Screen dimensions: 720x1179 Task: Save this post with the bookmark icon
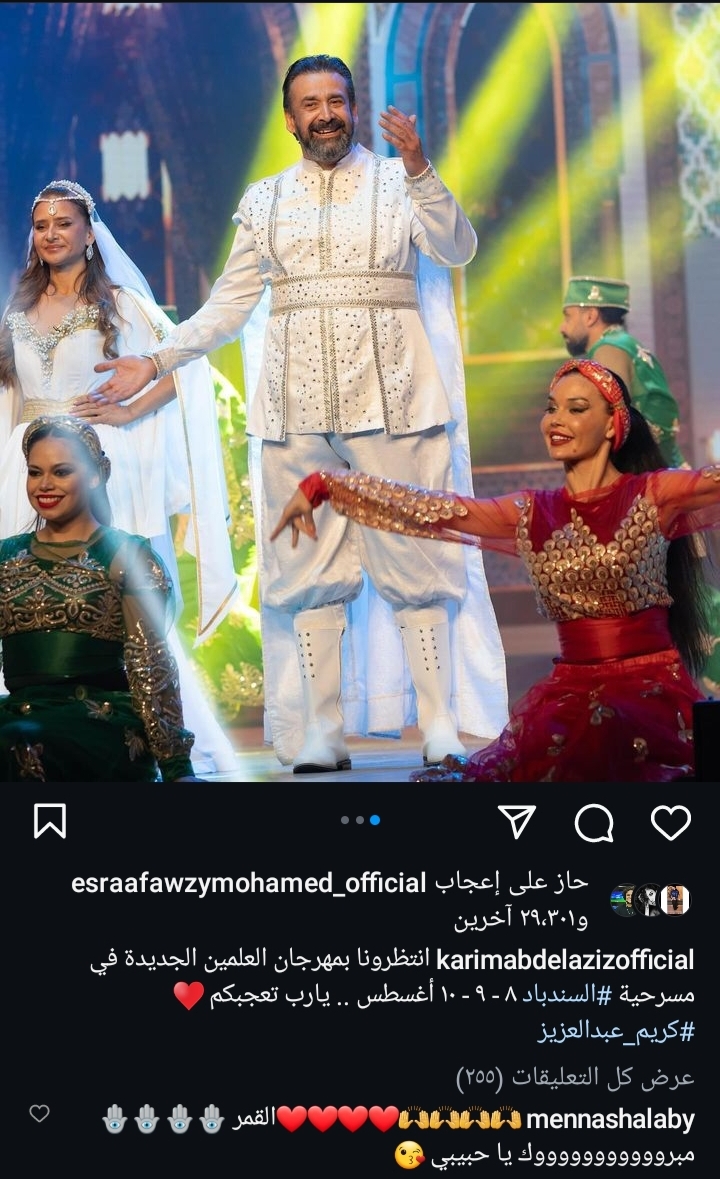coord(49,821)
